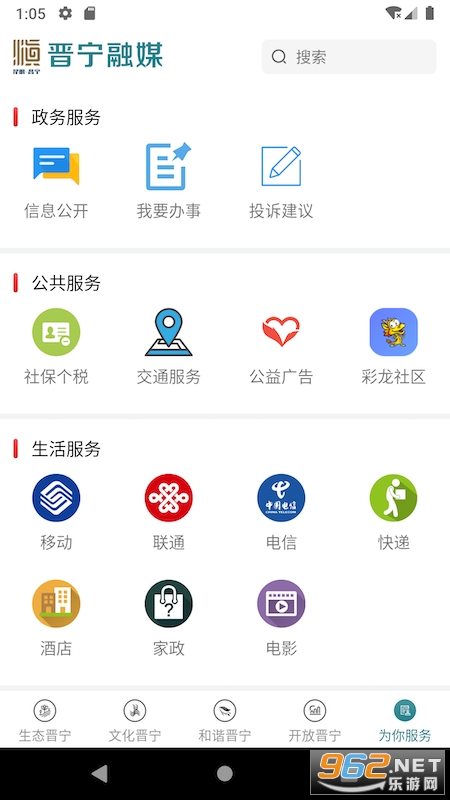Viewport: 450px width, 800px height.
Task: Switch to the 文化晋宁 tab
Action: 135,720
